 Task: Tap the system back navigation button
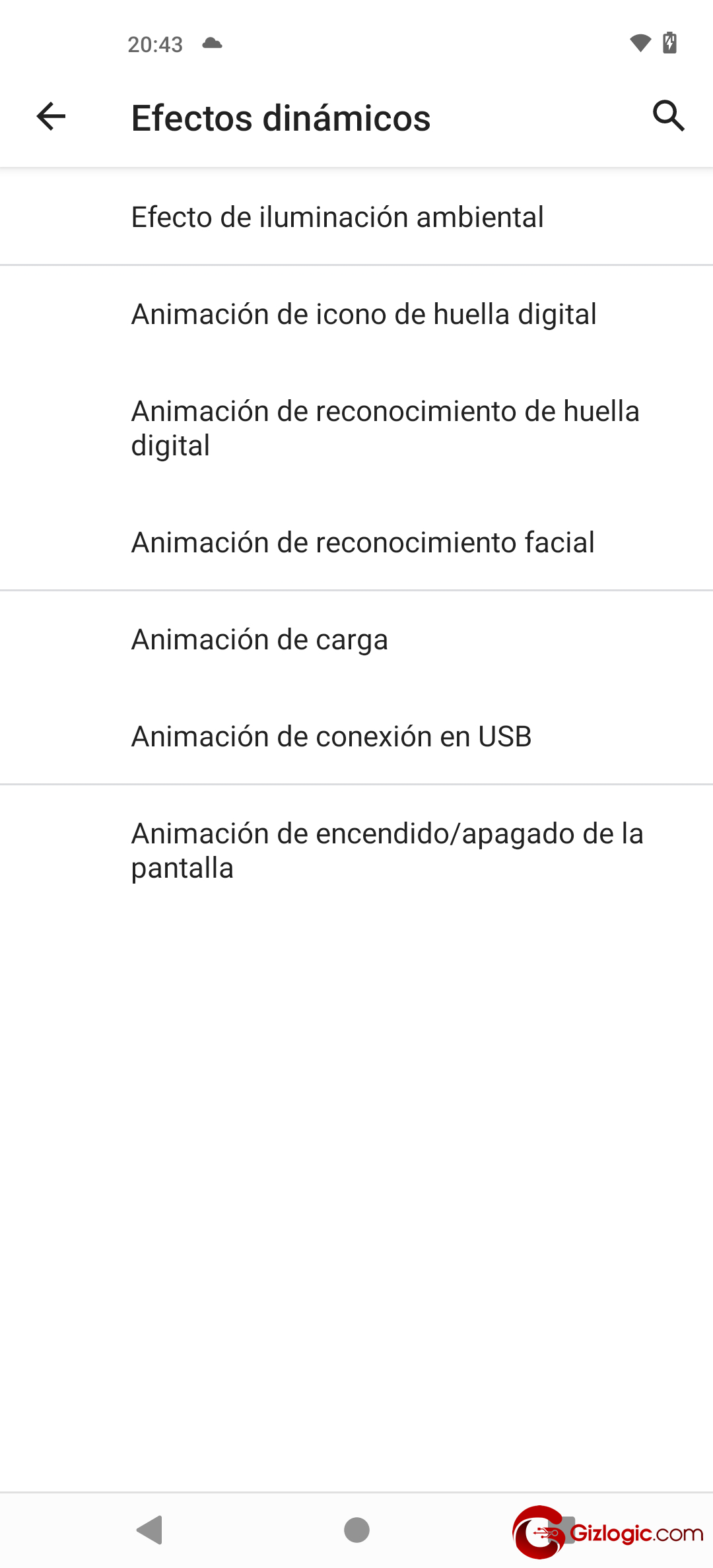click(150, 1530)
